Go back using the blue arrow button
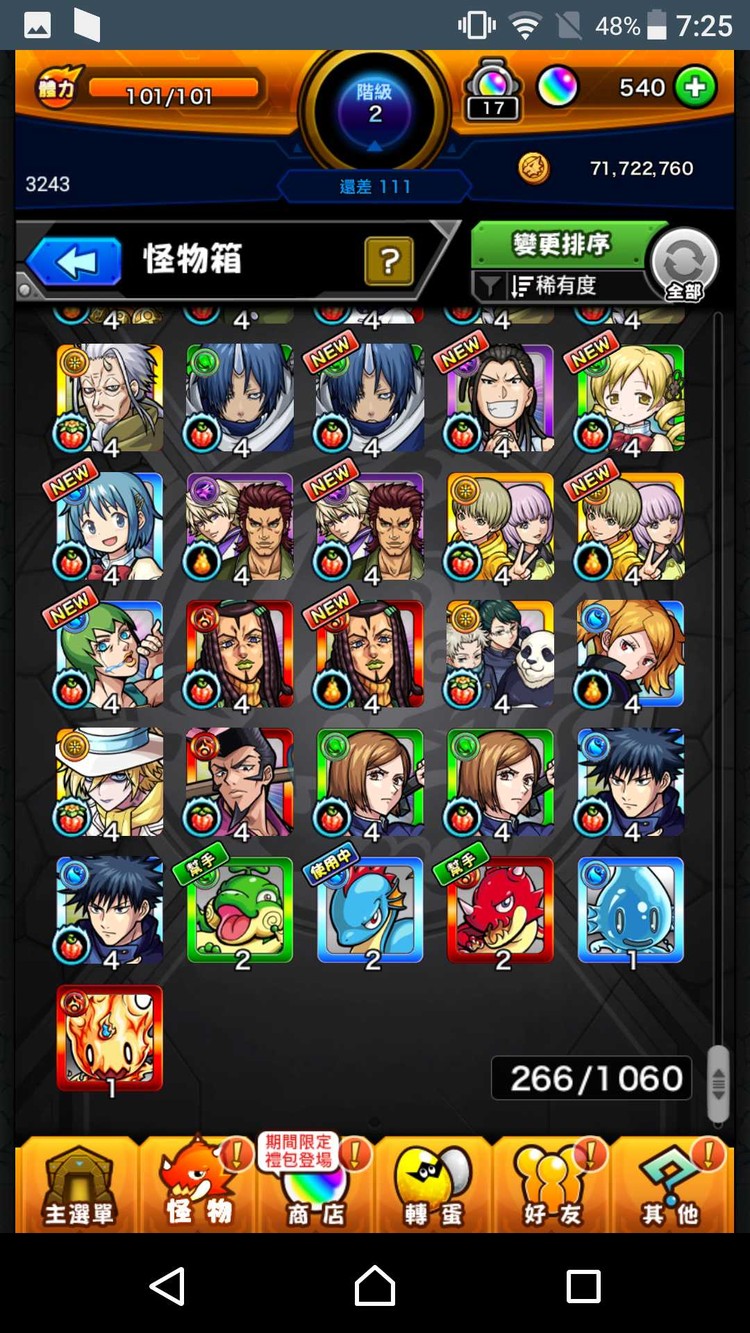The image size is (750, 1333). pyautogui.click(x=75, y=262)
